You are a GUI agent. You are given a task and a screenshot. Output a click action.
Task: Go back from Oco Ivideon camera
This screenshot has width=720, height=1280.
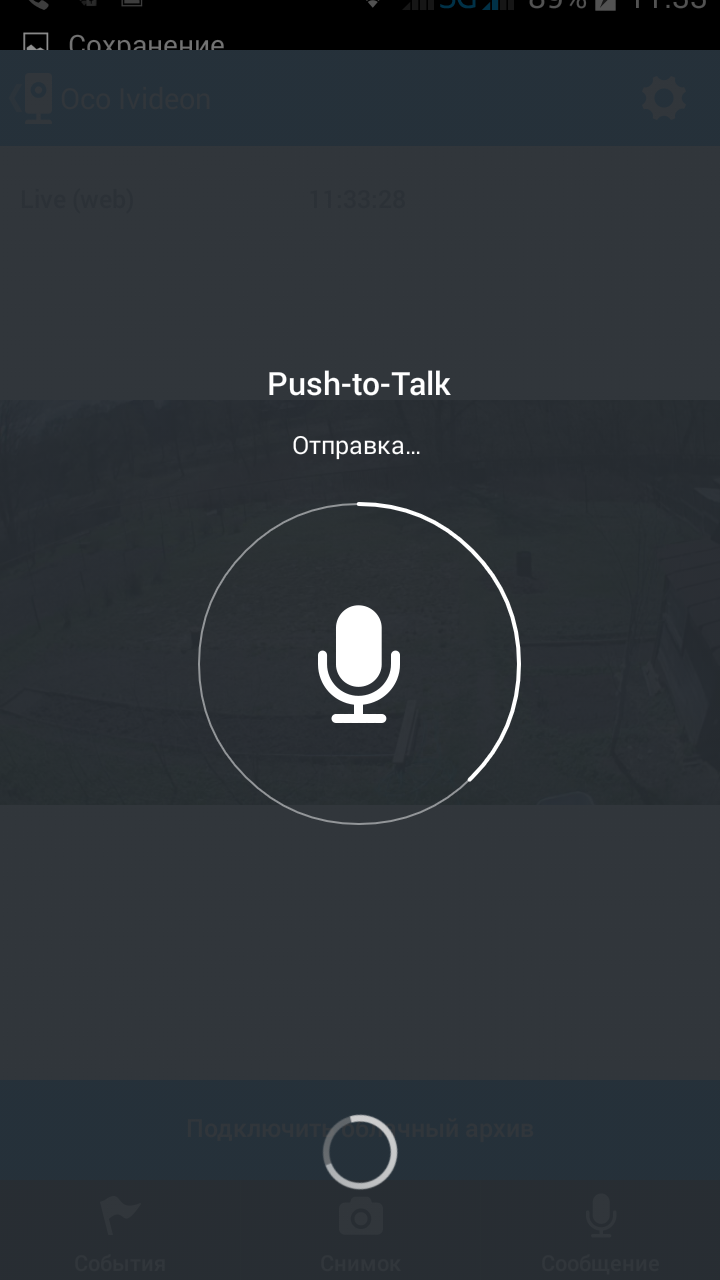(30, 99)
